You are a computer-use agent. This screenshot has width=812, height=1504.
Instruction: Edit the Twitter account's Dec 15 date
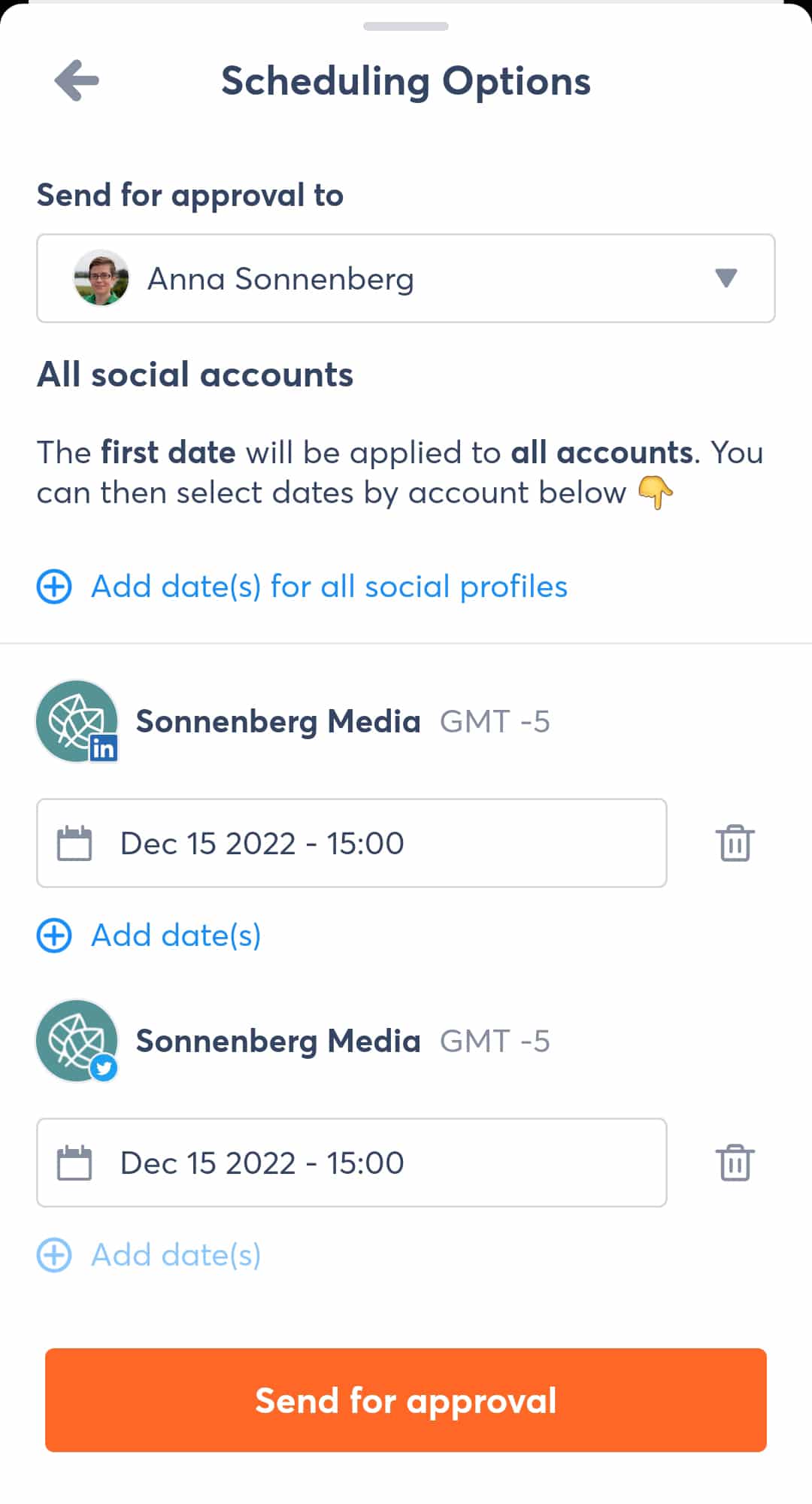click(x=351, y=1163)
